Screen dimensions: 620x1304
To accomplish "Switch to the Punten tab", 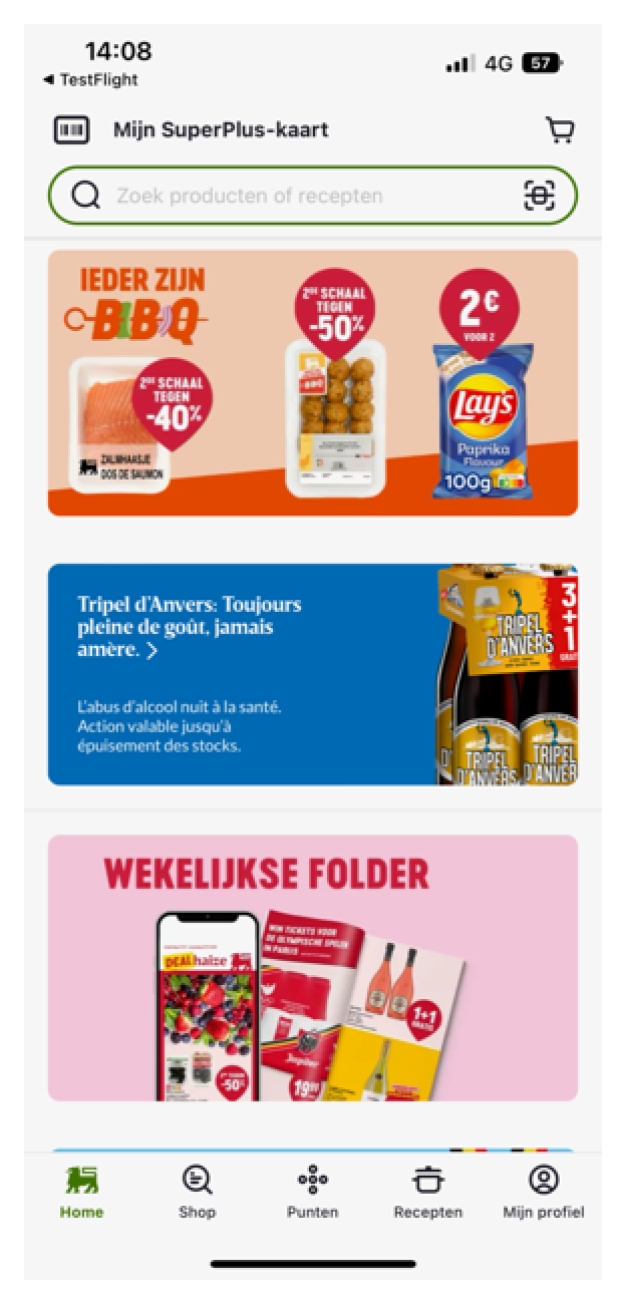I will click(312, 1193).
